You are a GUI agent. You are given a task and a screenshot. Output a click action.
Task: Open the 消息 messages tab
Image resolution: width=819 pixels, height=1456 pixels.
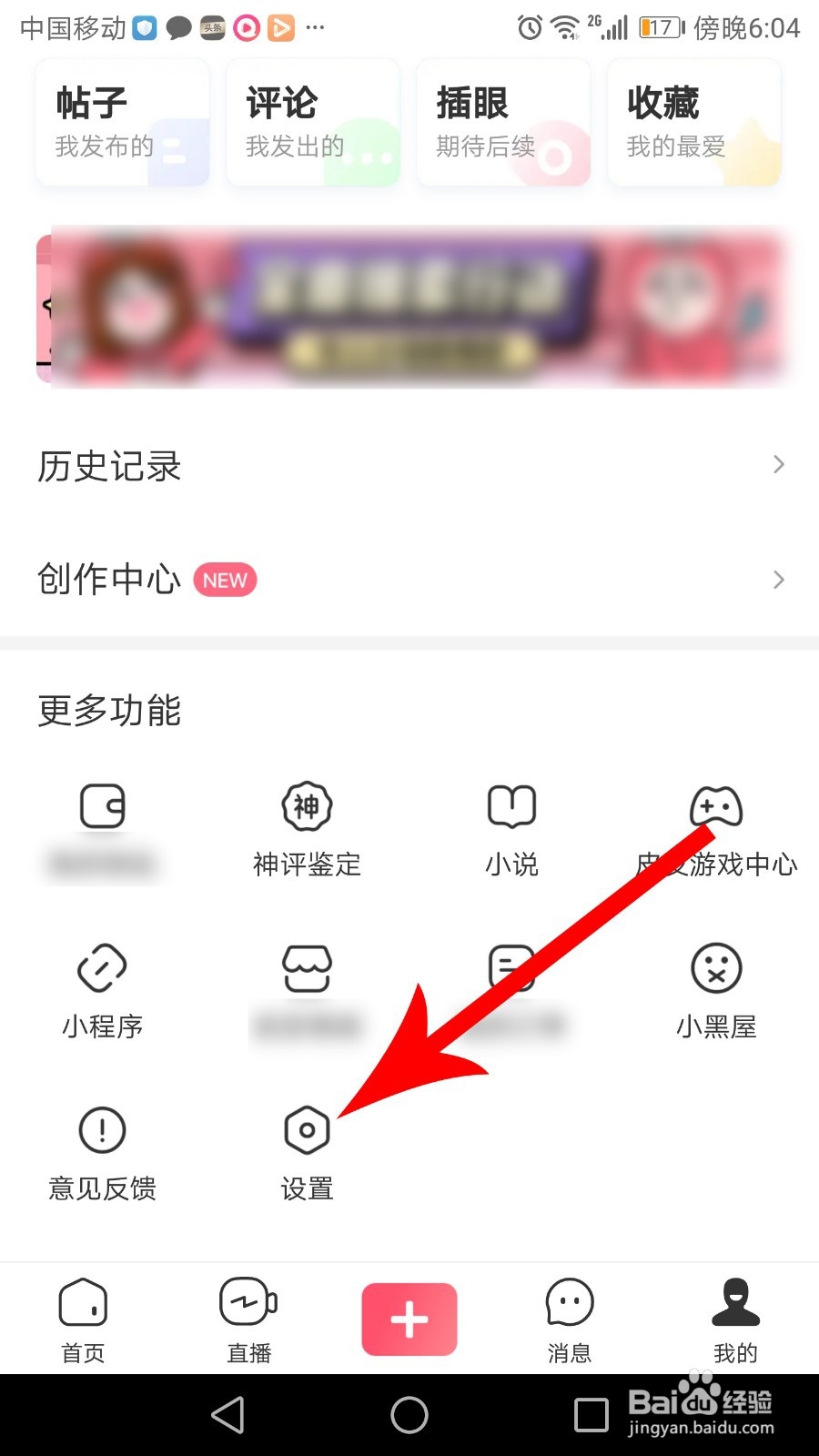click(x=570, y=1319)
